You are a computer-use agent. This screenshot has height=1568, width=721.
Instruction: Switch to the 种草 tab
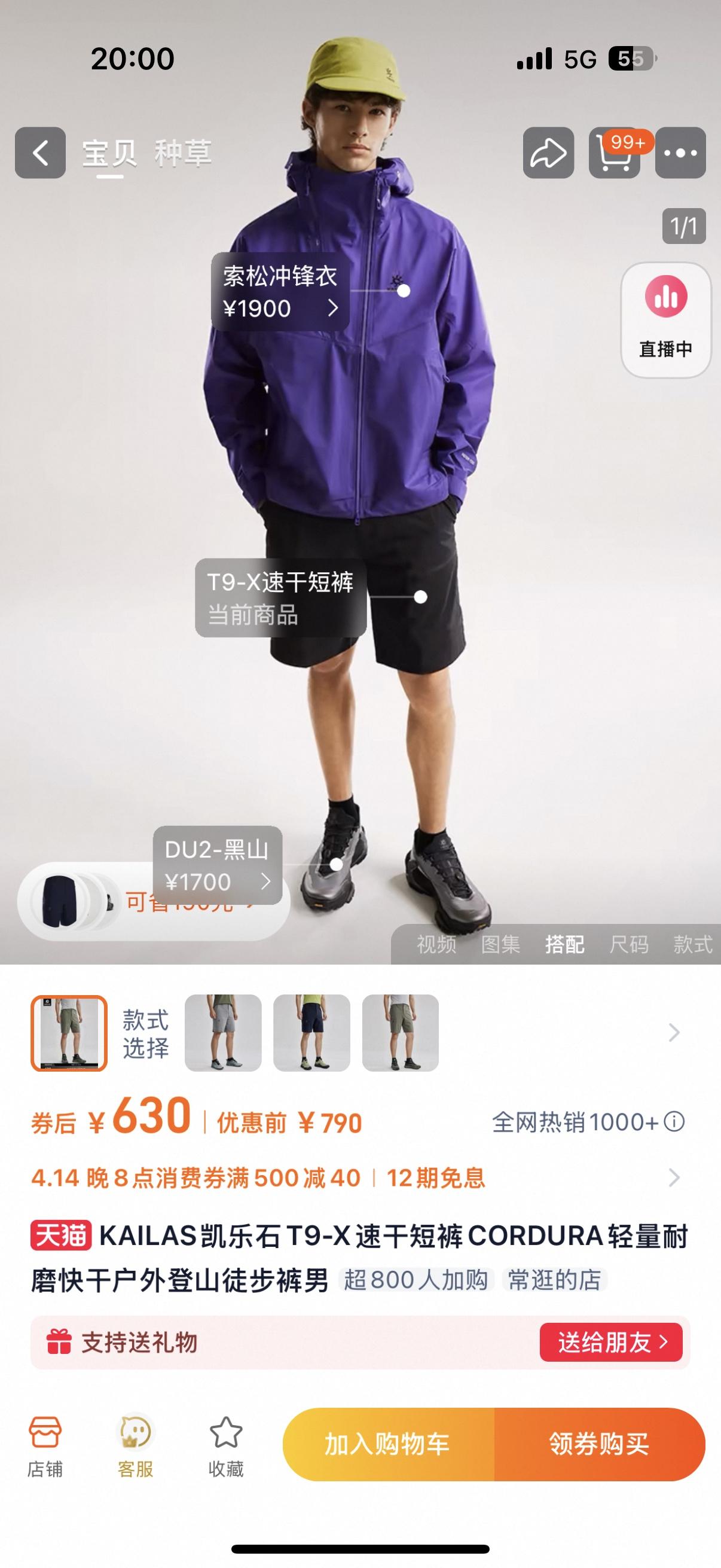(x=183, y=152)
